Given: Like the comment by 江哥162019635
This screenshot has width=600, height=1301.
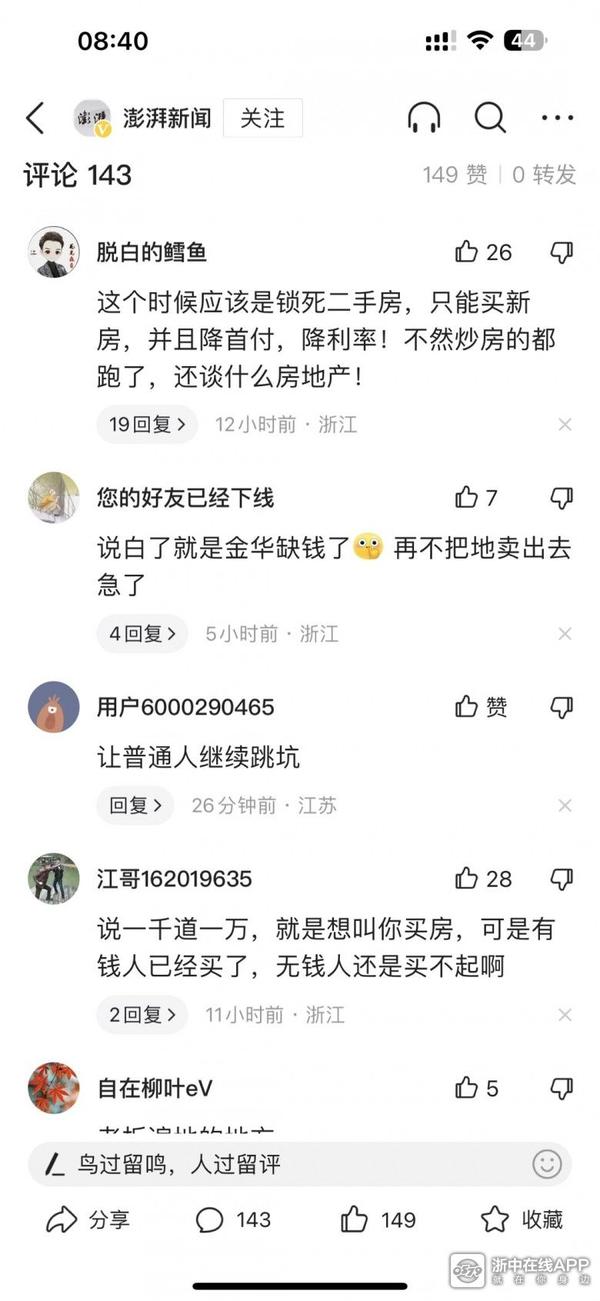Looking at the screenshot, I should (467, 879).
